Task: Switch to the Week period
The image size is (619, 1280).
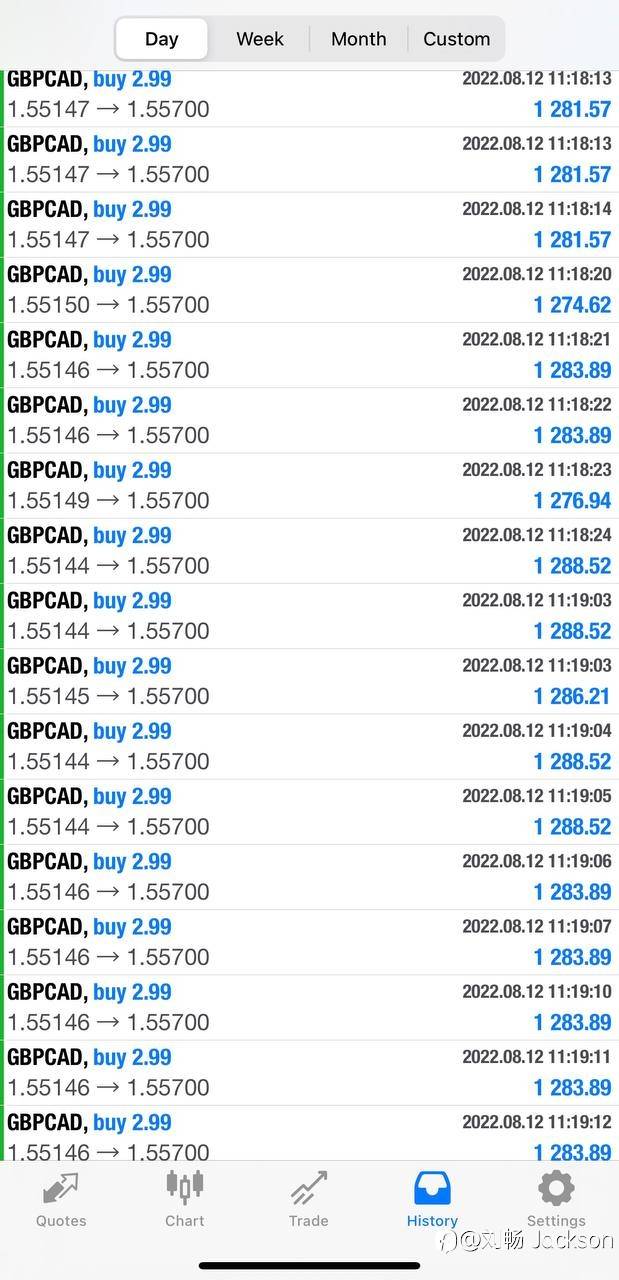Action: point(260,39)
